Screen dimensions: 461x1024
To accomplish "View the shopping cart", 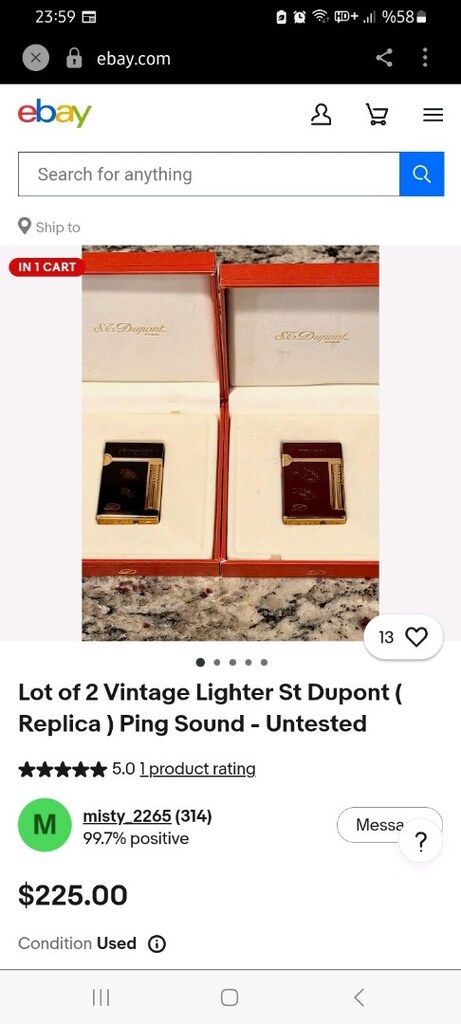I will click(x=376, y=115).
